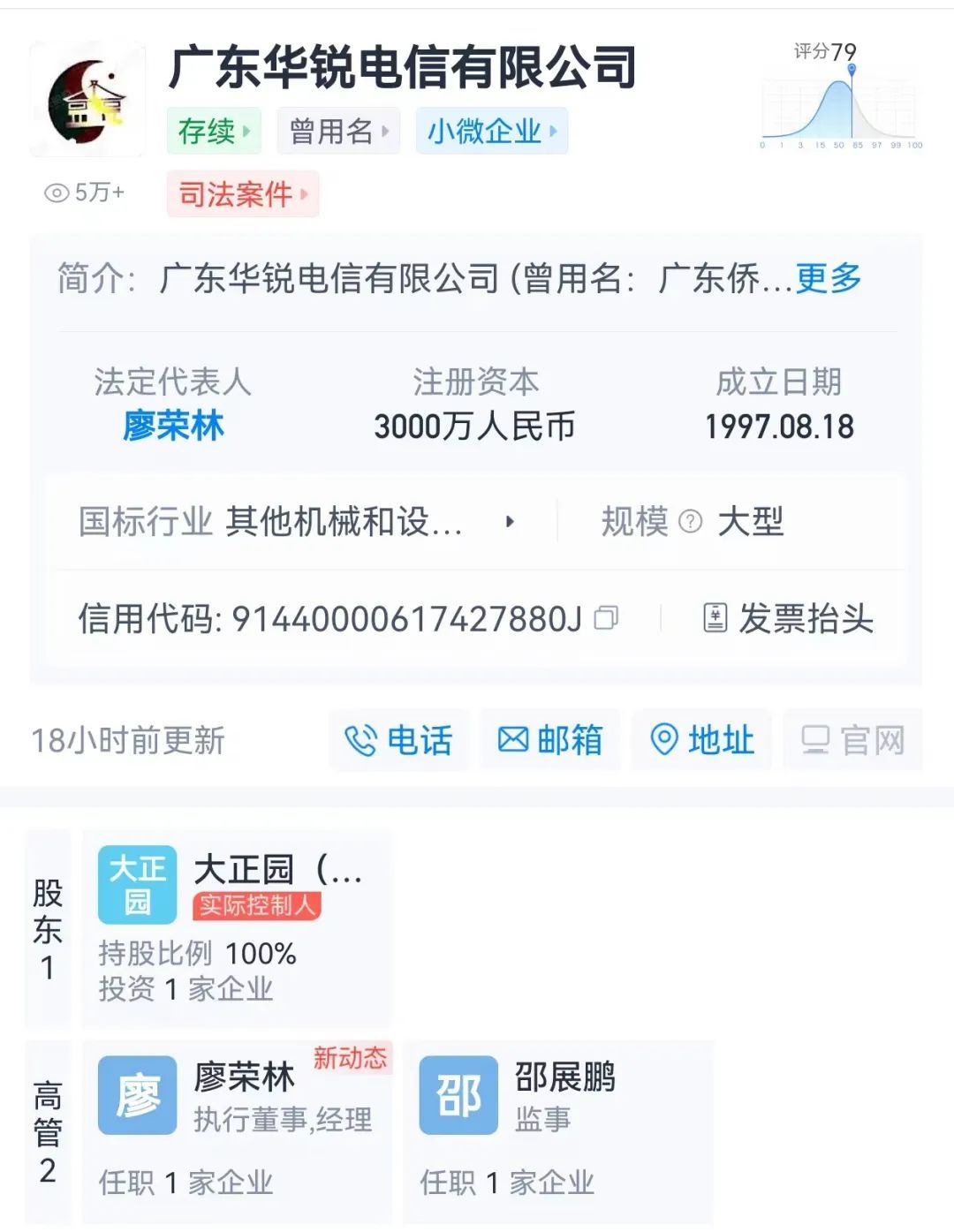This screenshot has height=1232, width=954.
Task: Expand 国标行业 industry details
Action: (x=509, y=522)
